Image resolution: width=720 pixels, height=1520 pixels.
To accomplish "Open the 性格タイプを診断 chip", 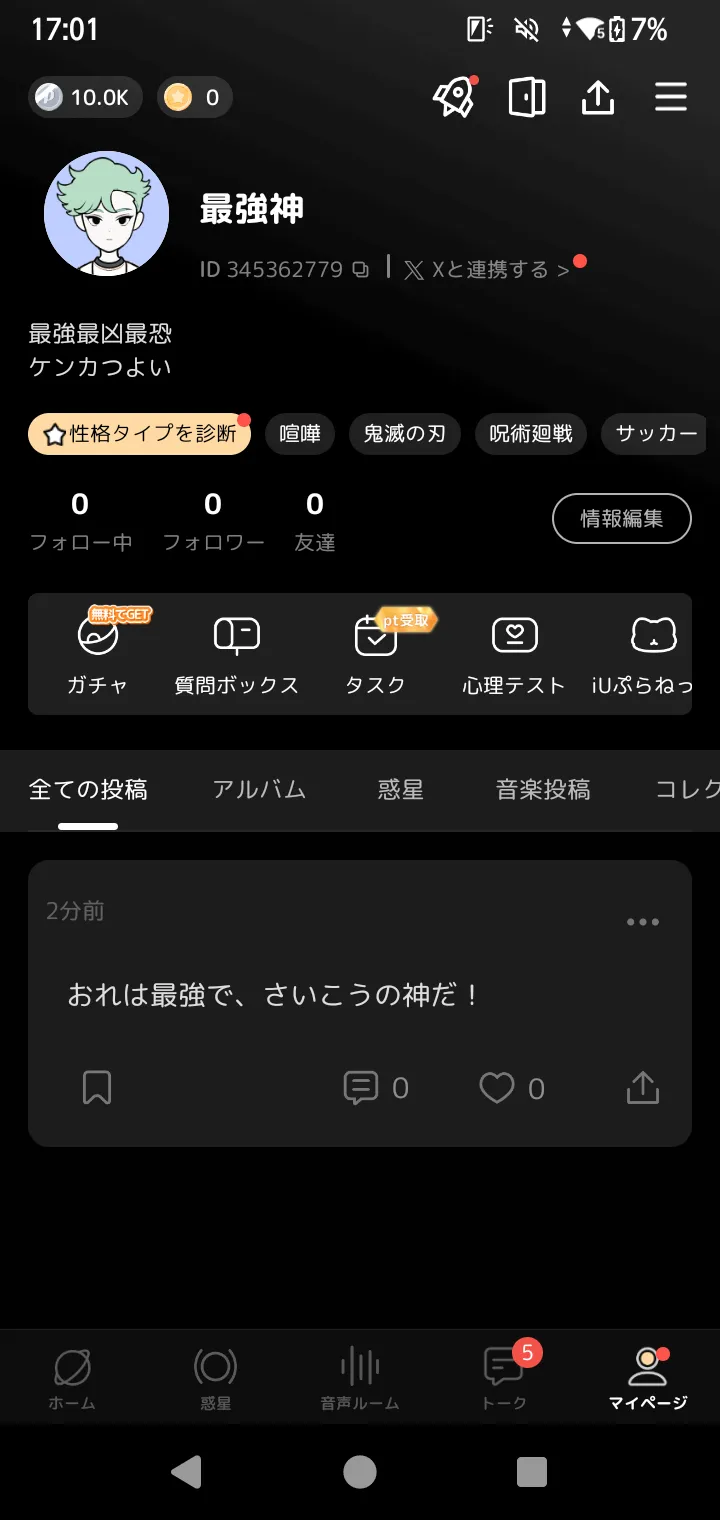I will pos(139,434).
